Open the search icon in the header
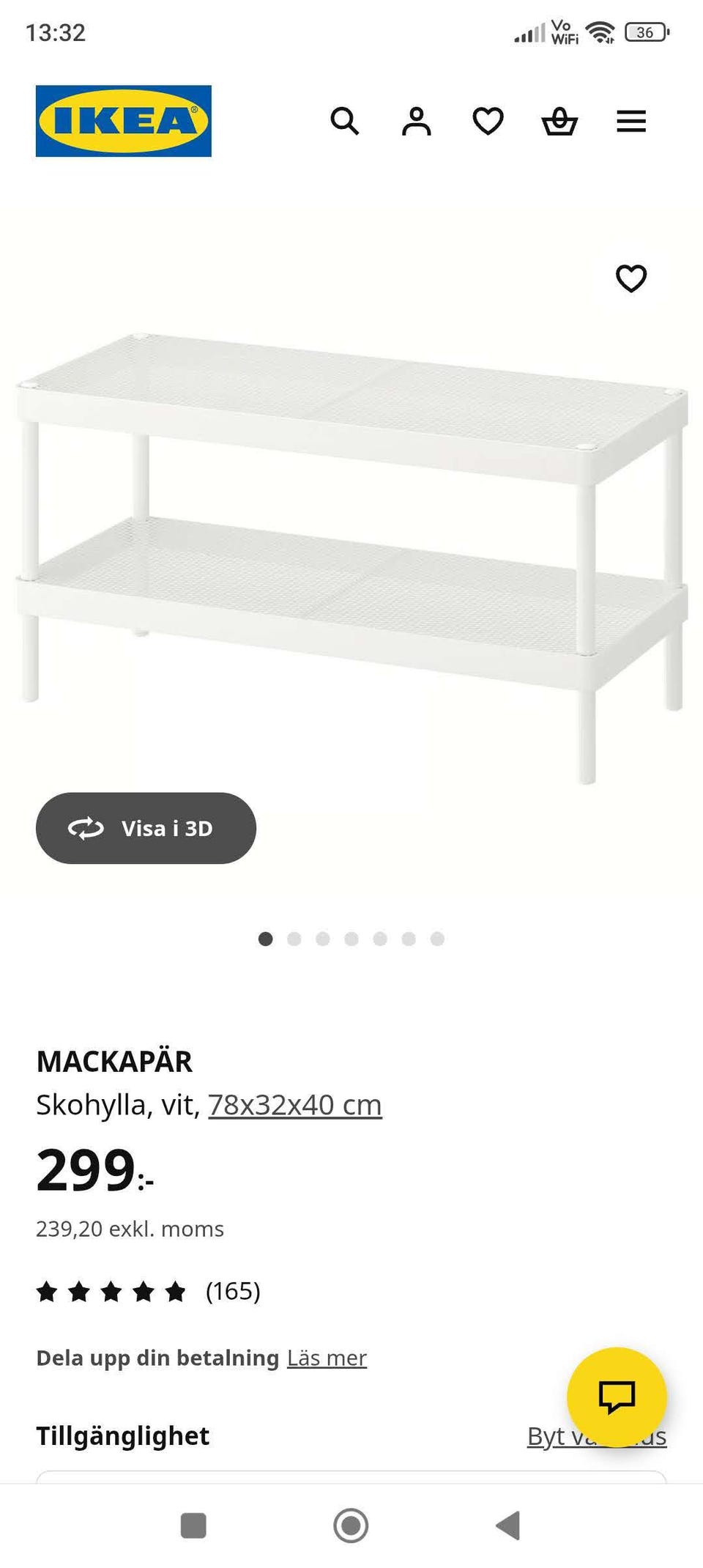 pos(344,121)
